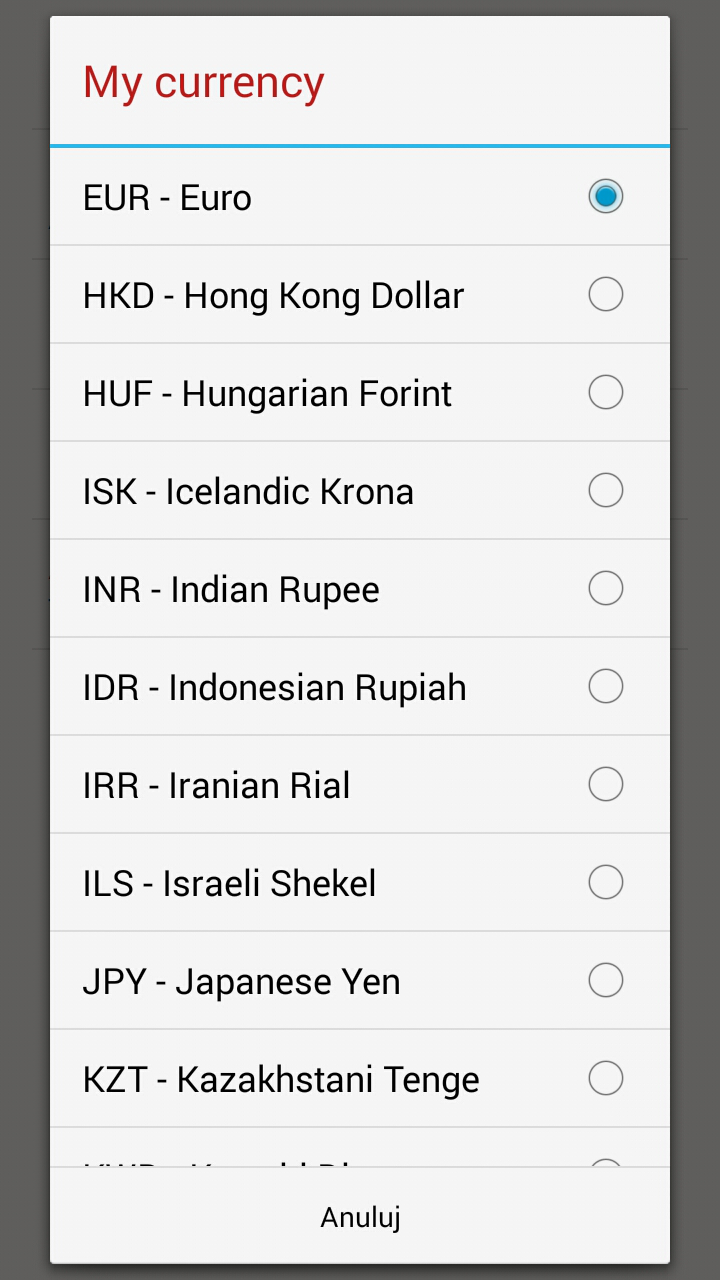Click the Hong Kong Dollar text label

click(273, 294)
